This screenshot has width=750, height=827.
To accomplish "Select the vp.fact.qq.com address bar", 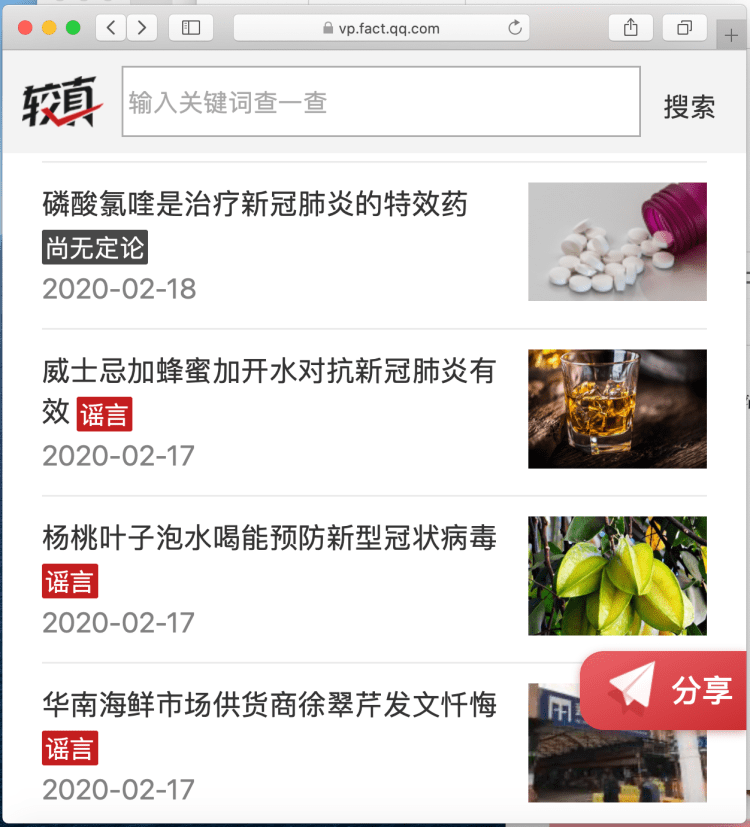I will click(x=382, y=28).
